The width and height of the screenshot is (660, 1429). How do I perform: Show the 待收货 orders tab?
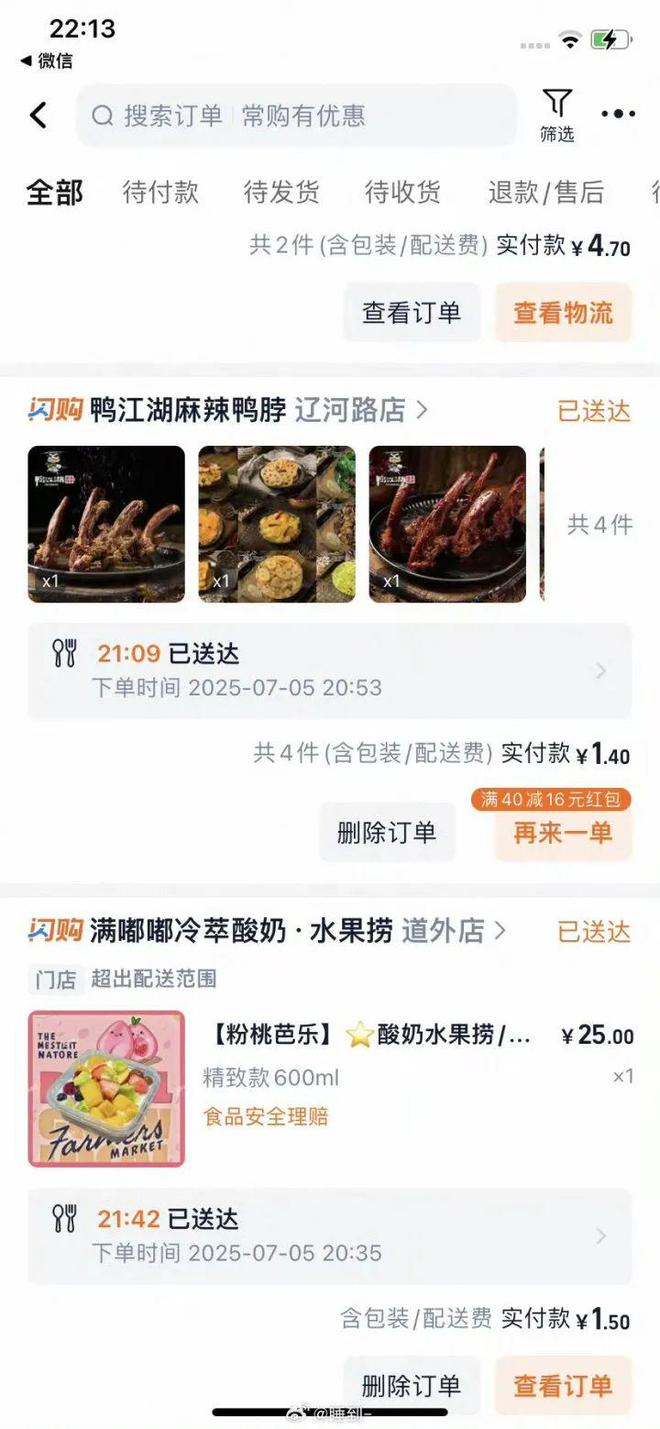402,192
